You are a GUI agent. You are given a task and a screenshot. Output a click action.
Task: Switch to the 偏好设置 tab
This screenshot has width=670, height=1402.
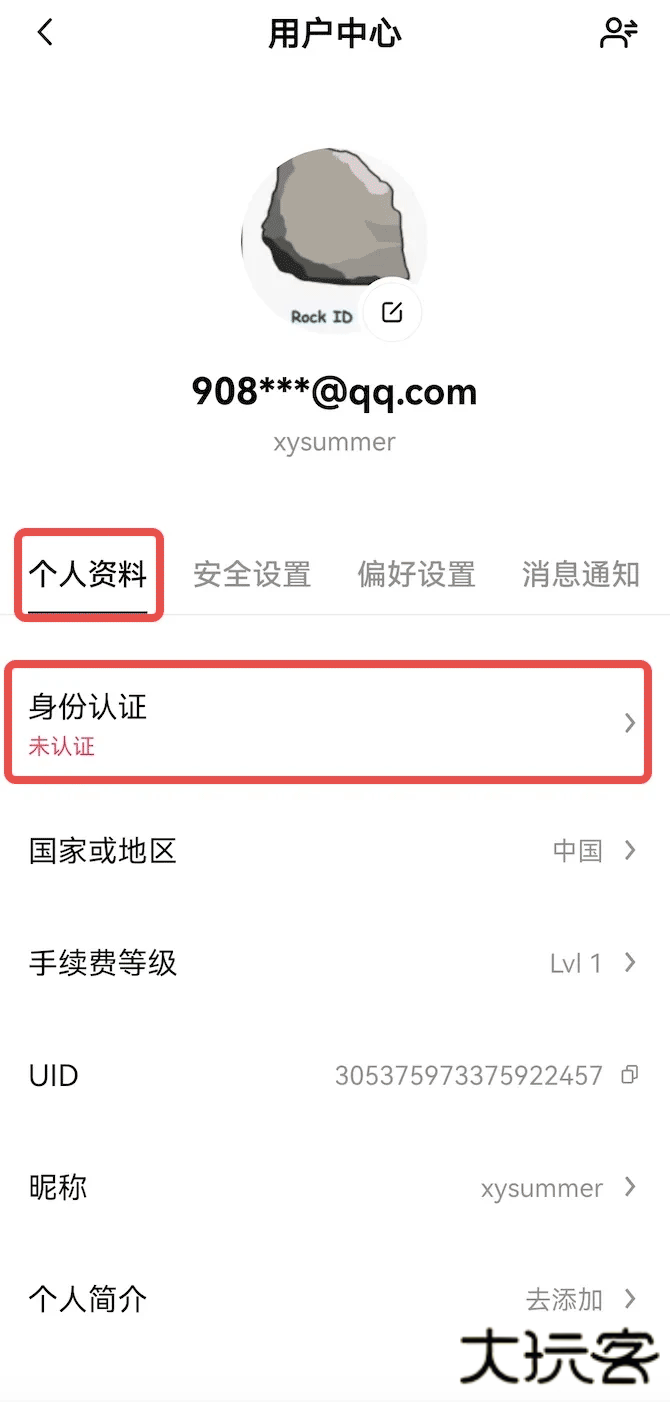click(416, 575)
